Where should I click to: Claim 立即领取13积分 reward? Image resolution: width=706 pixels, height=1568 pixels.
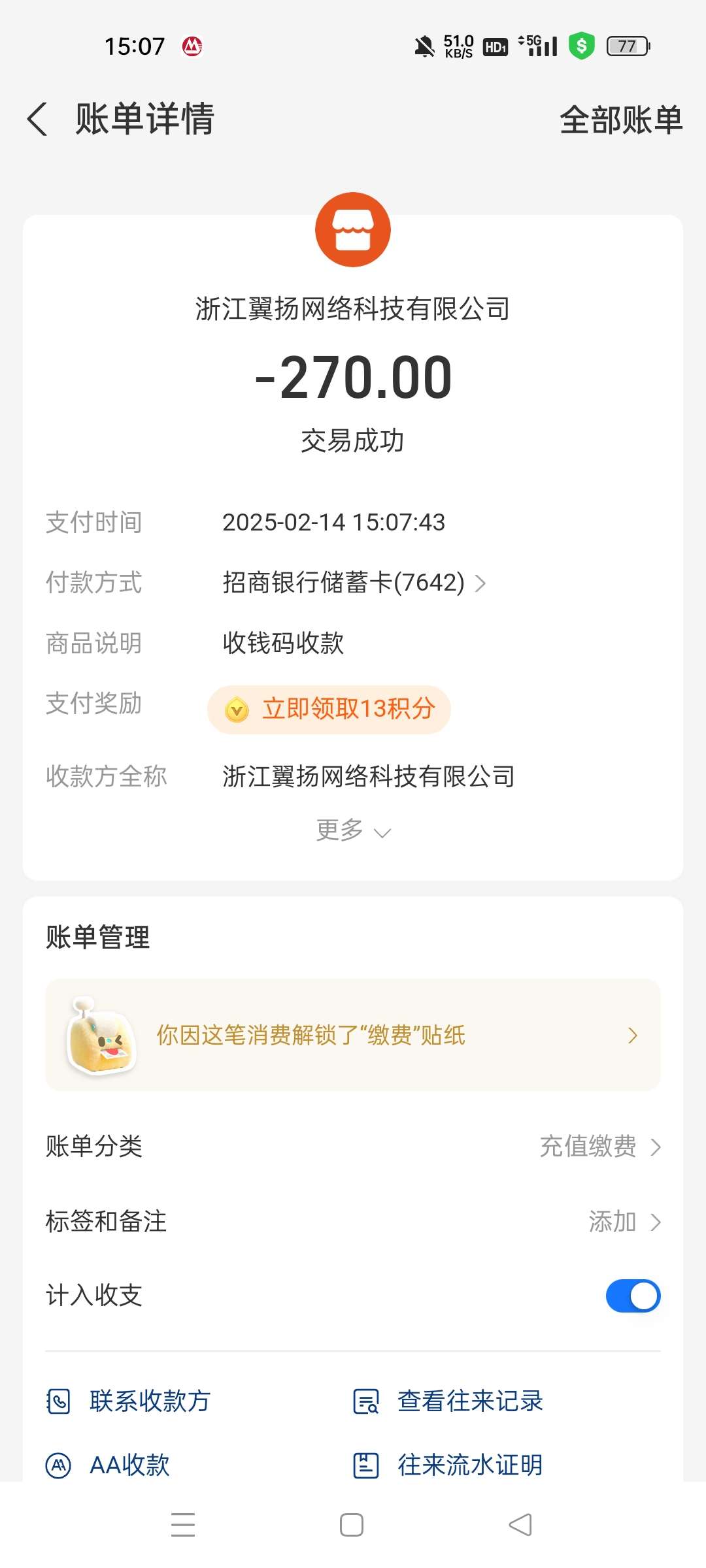[329, 710]
